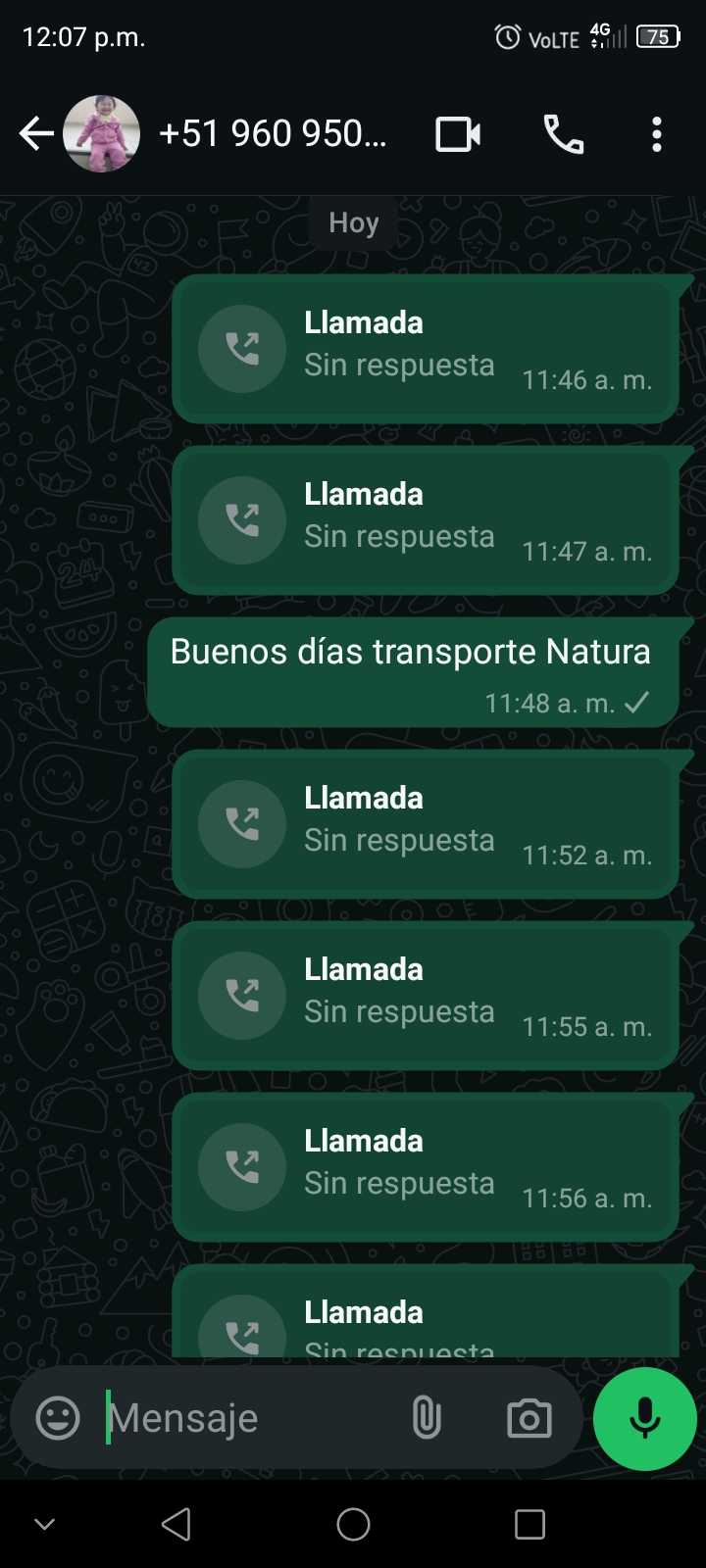706x1568 pixels.
Task: Go back to the chat list
Action: (36, 134)
